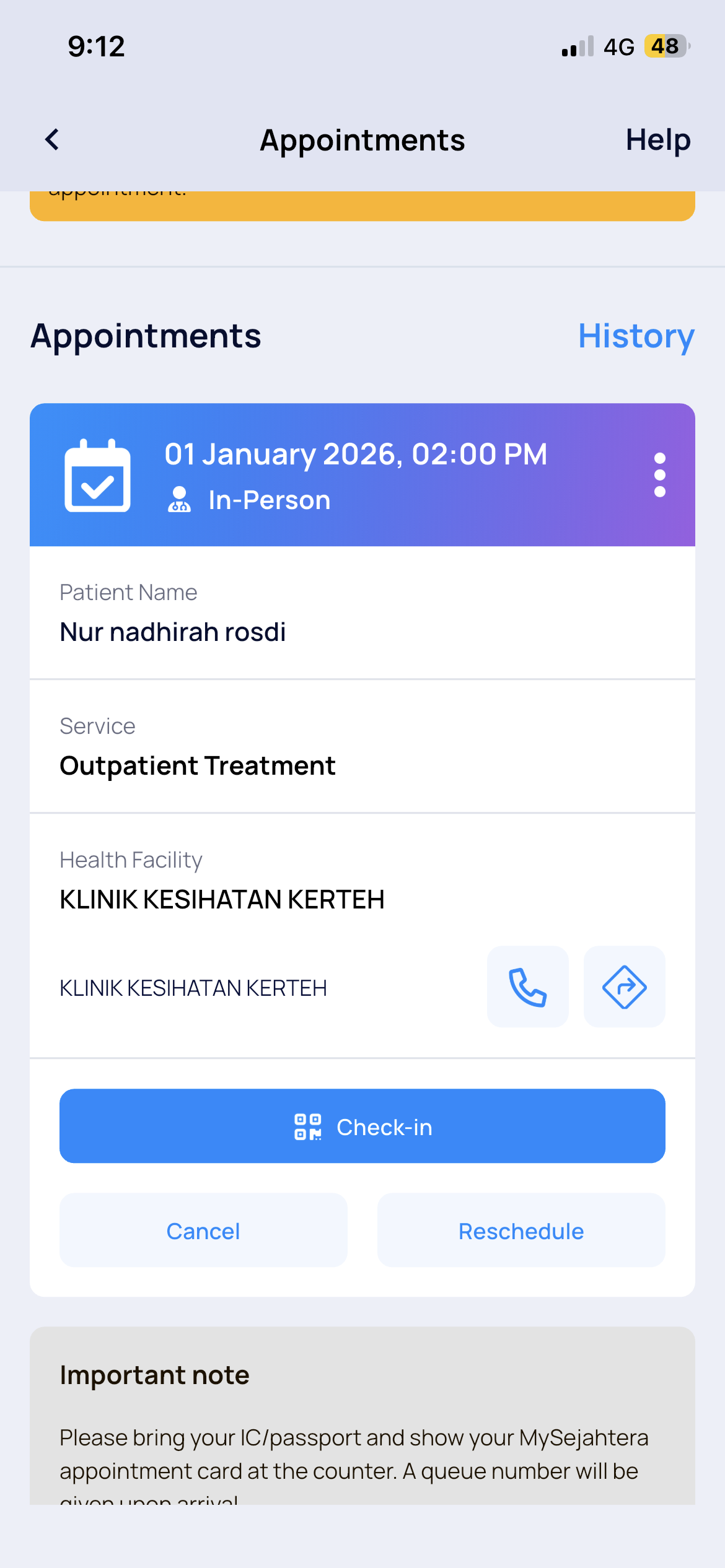Open the Help page
This screenshot has width=725, height=1568.
click(657, 140)
